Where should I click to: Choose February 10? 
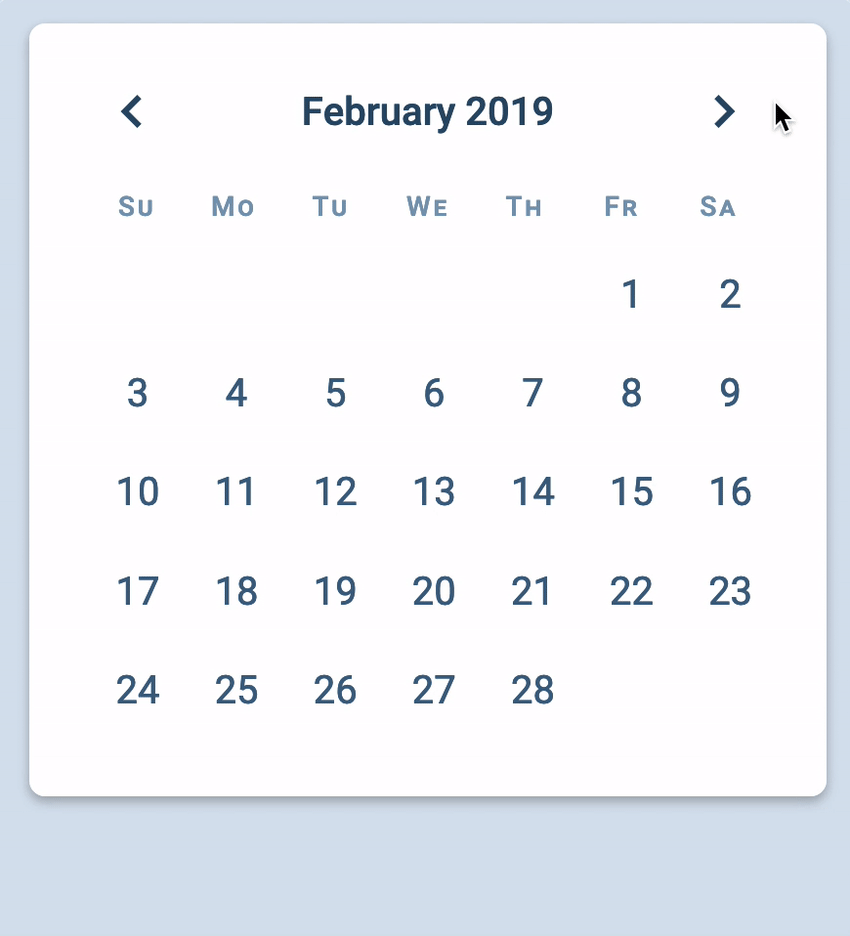click(x=138, y=492)
